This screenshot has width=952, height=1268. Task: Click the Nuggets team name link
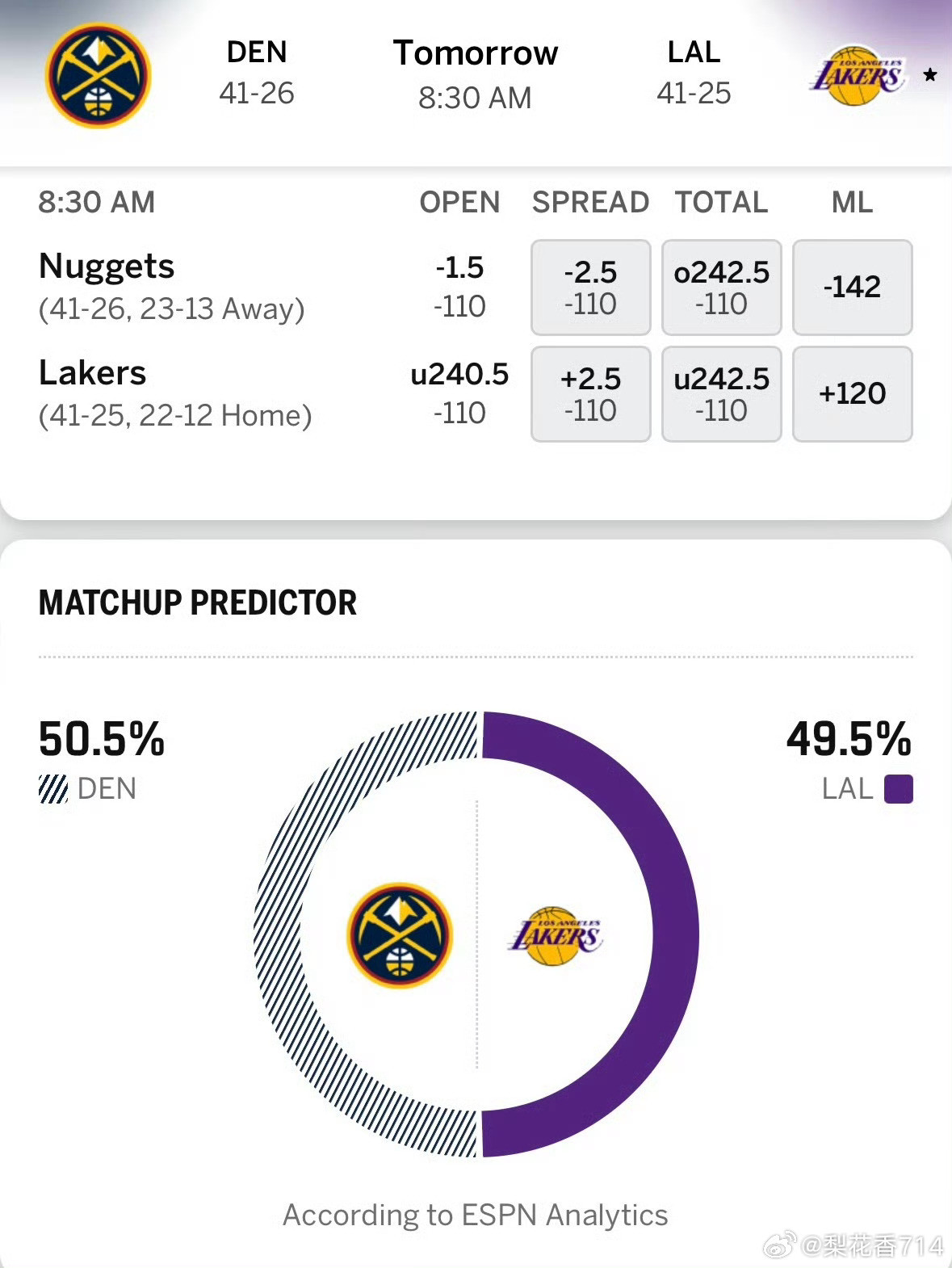[x=107, y=265]
